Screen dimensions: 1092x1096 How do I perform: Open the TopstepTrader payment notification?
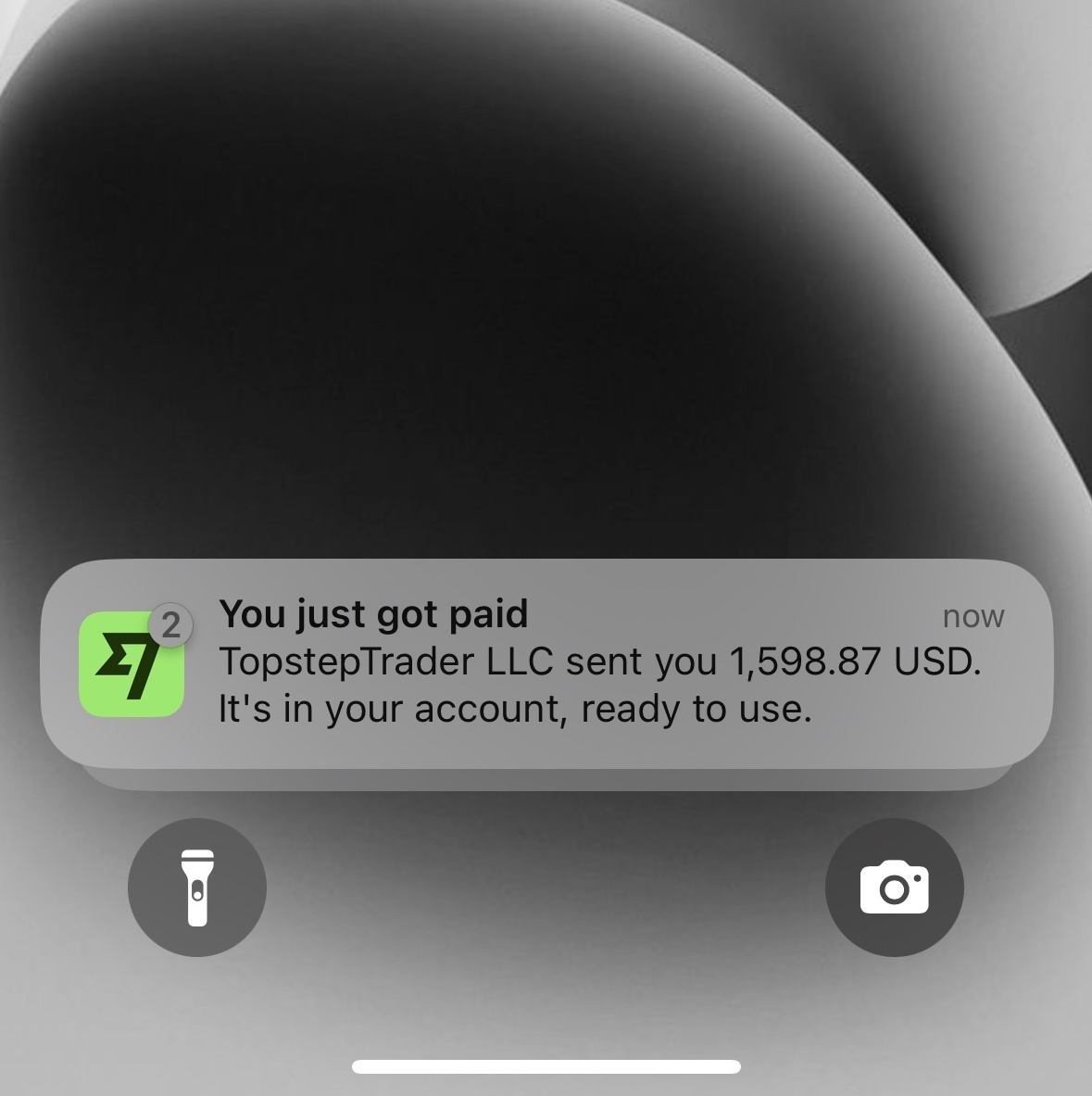(546, 663)
